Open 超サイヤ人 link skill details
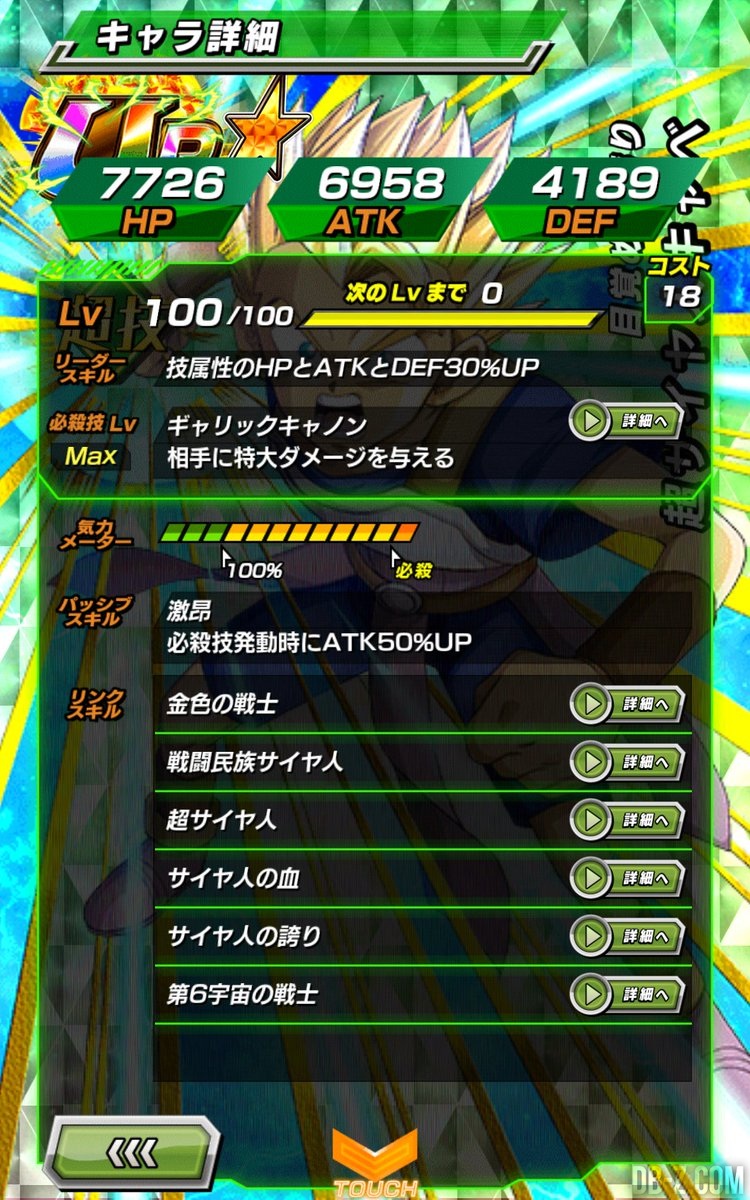 coord(627,820)
